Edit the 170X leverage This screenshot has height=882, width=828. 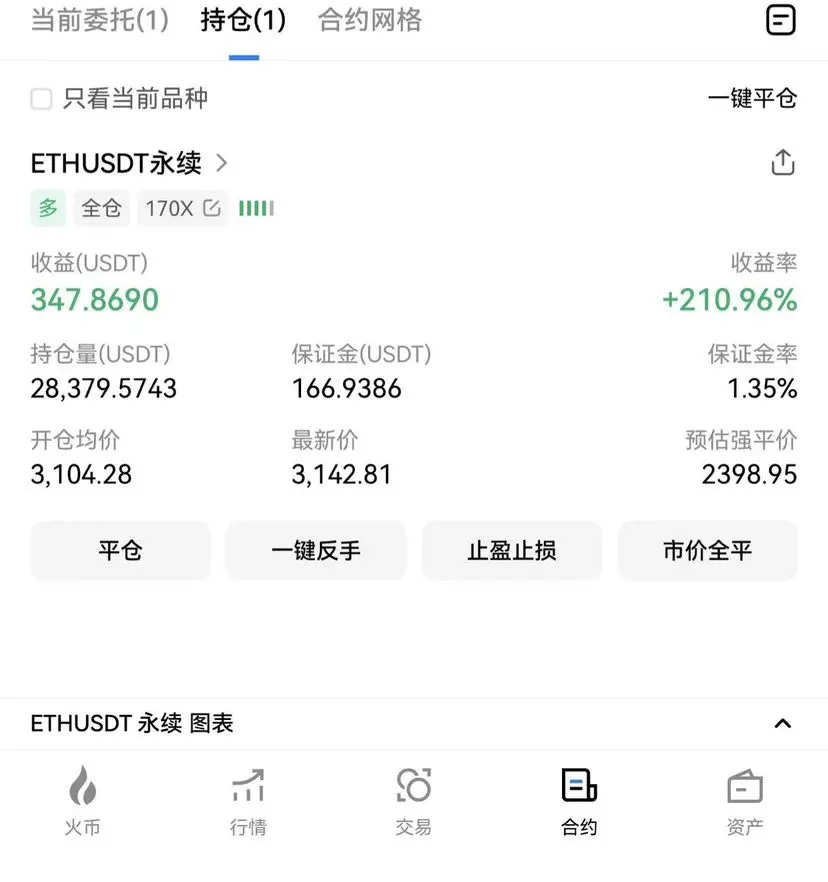(183, 208)
